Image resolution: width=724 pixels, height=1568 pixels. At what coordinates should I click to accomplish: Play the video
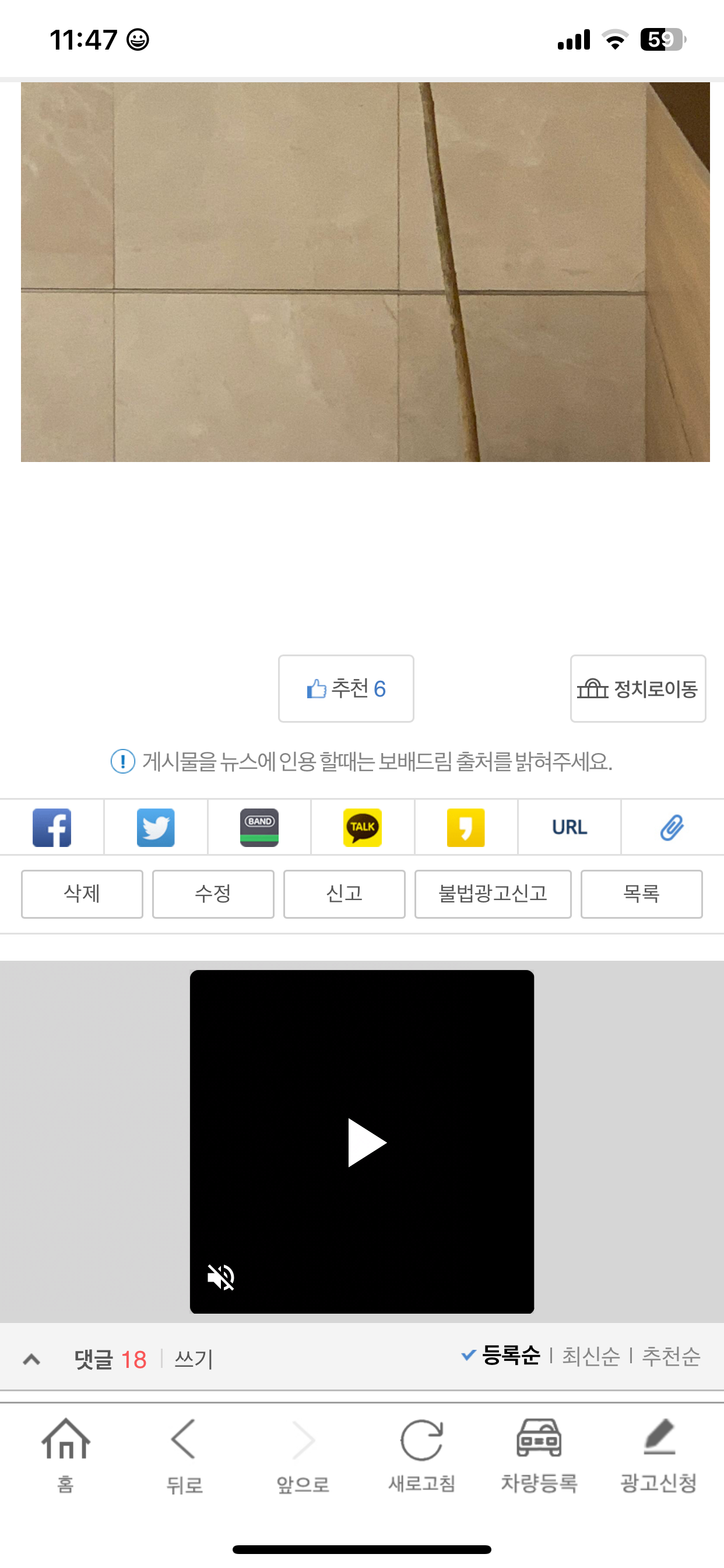pos(366,1143)
